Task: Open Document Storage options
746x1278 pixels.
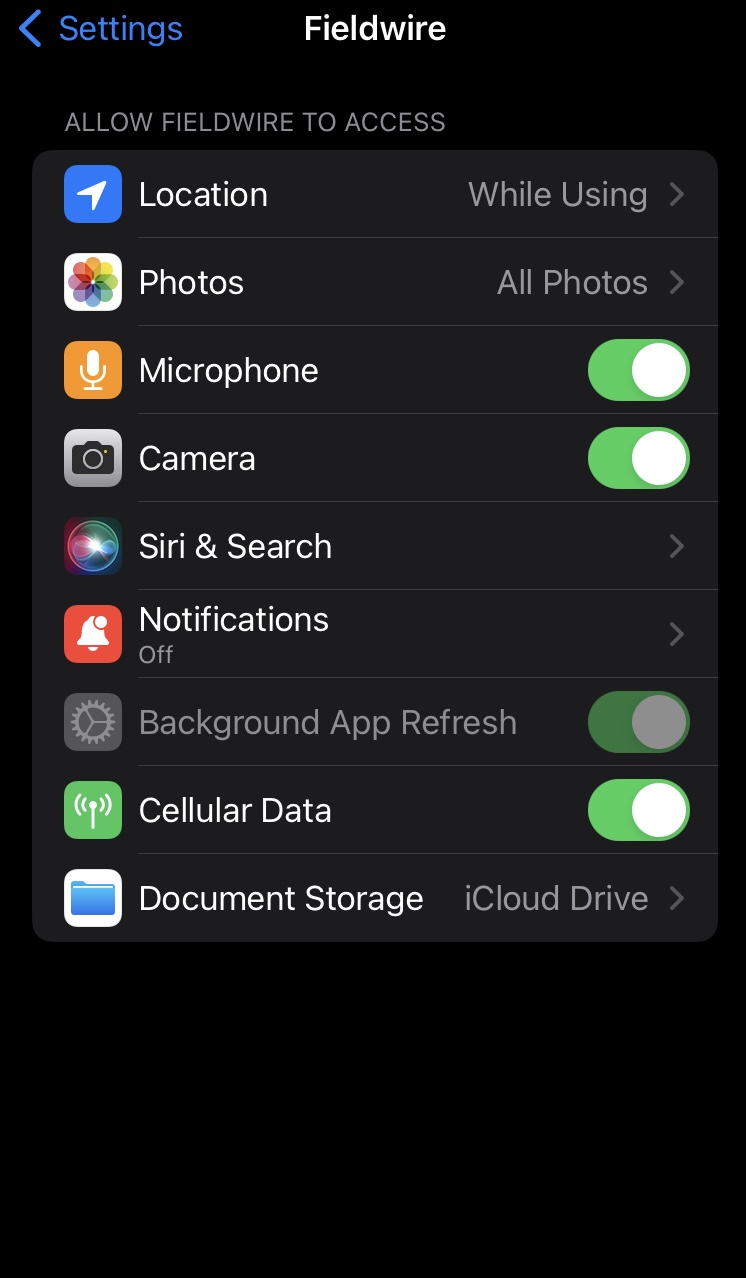Action: 375,898
